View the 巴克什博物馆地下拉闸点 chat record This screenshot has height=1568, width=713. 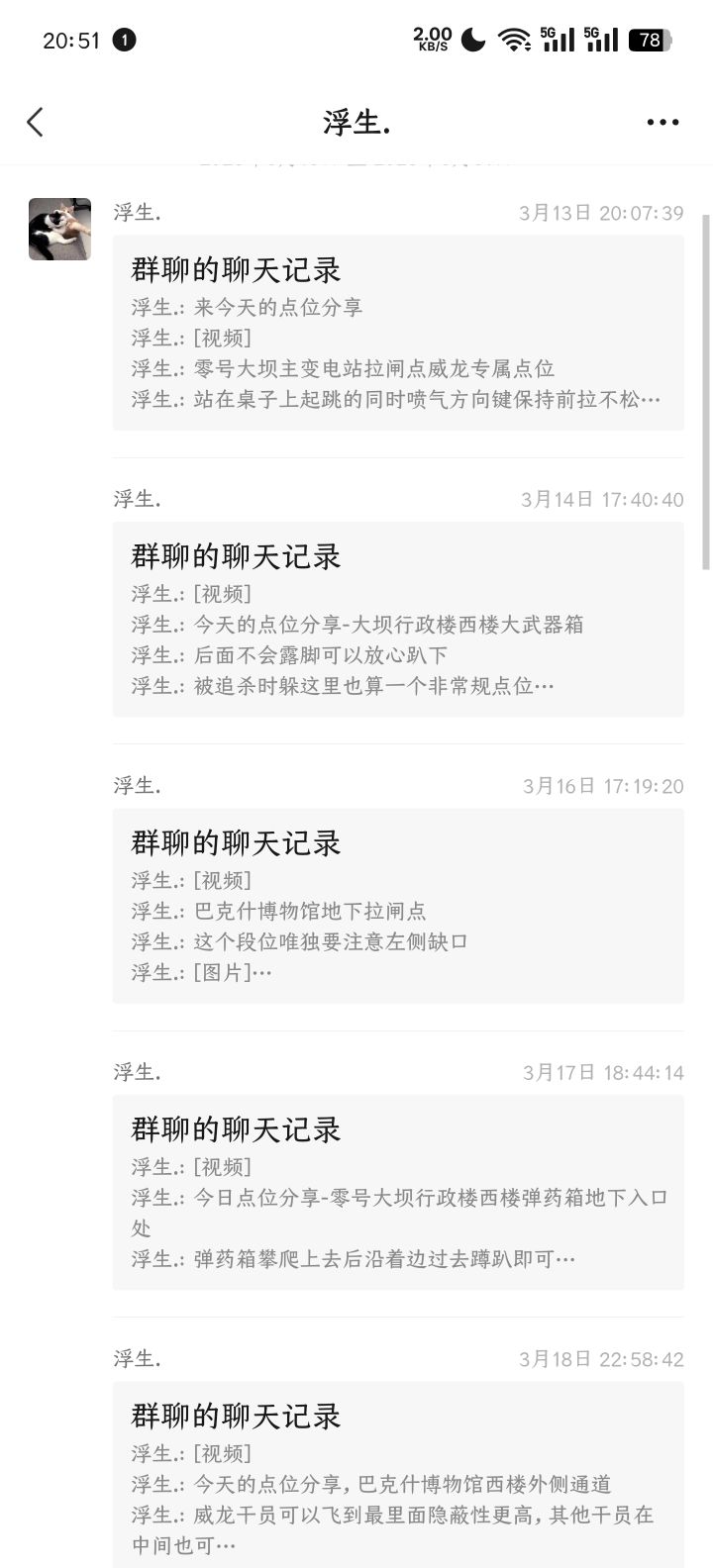point(398,906)
